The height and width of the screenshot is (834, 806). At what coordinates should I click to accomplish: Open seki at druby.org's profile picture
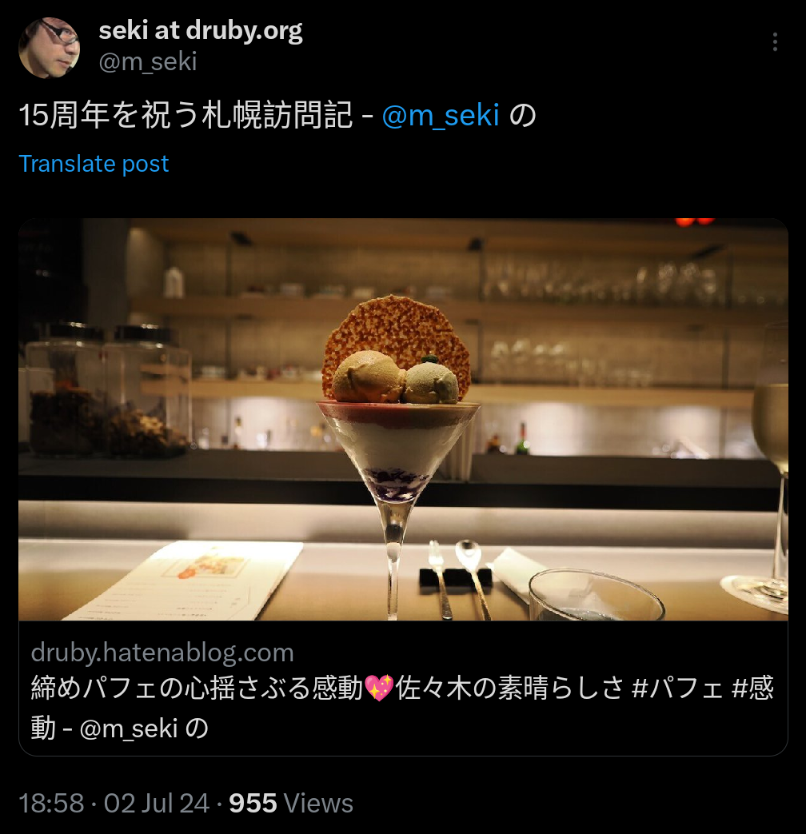pos(49,47)
